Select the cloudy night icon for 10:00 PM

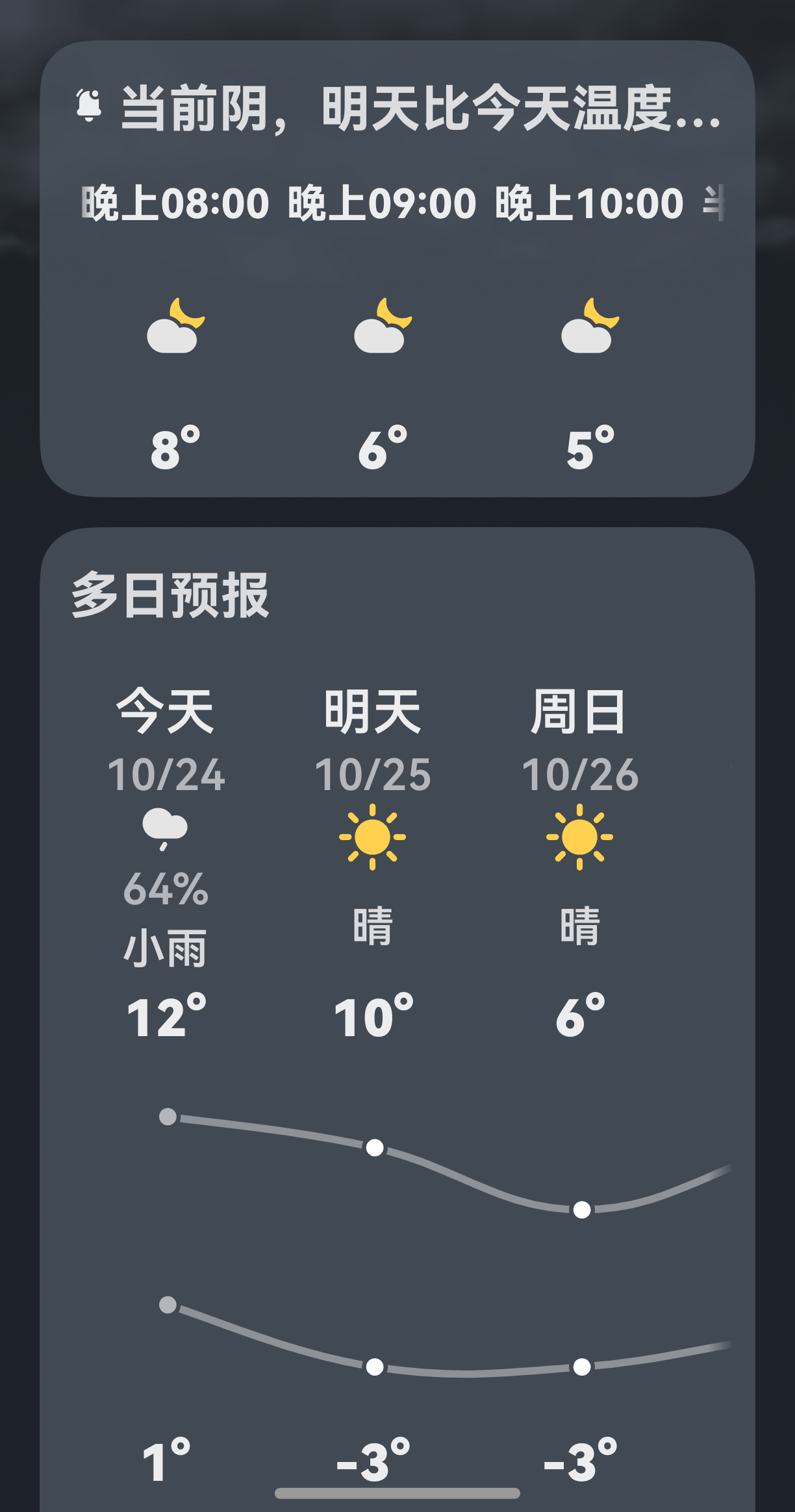tap(588, 325)
